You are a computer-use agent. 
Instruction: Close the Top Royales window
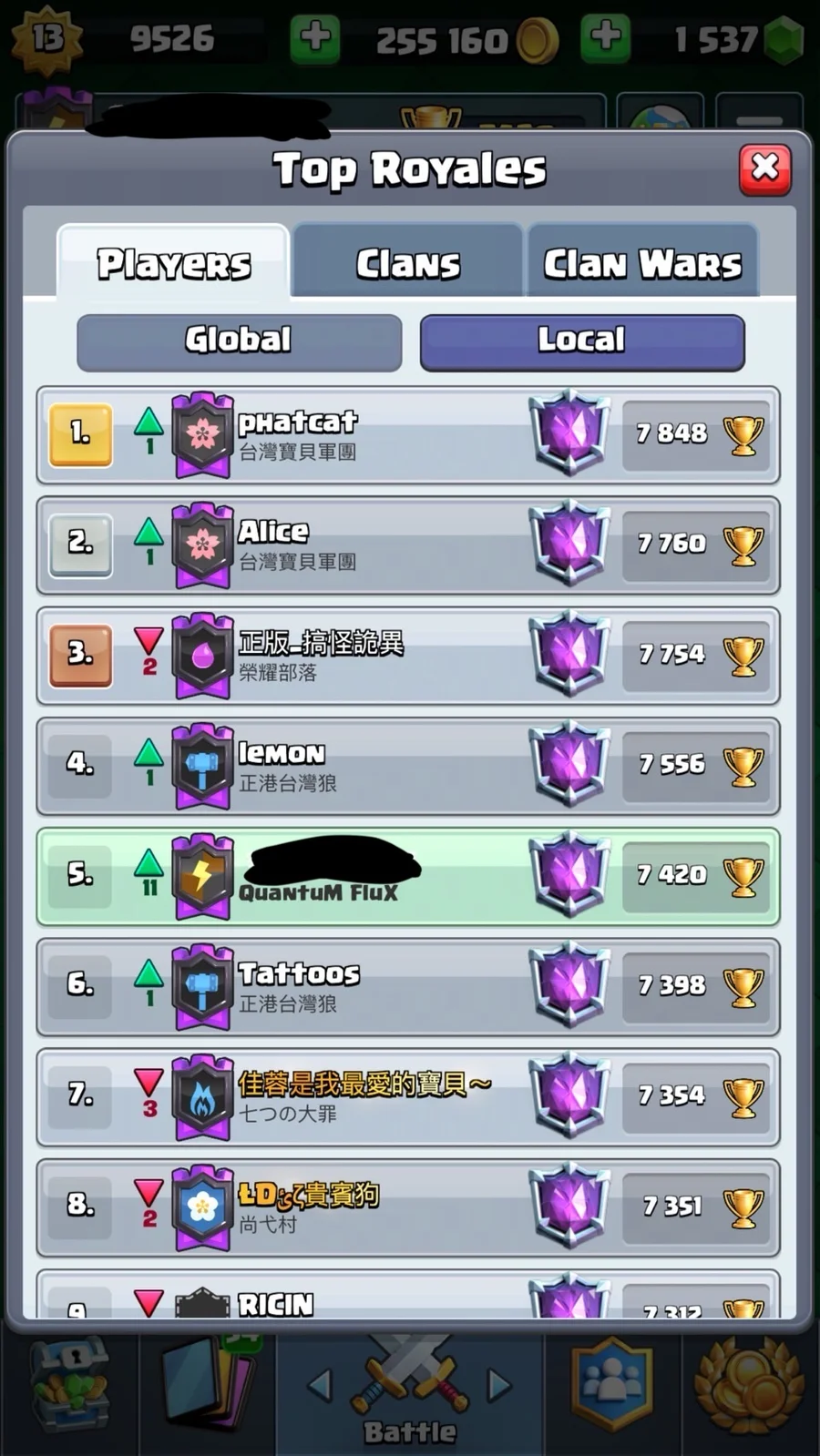[x=764, y=168]
